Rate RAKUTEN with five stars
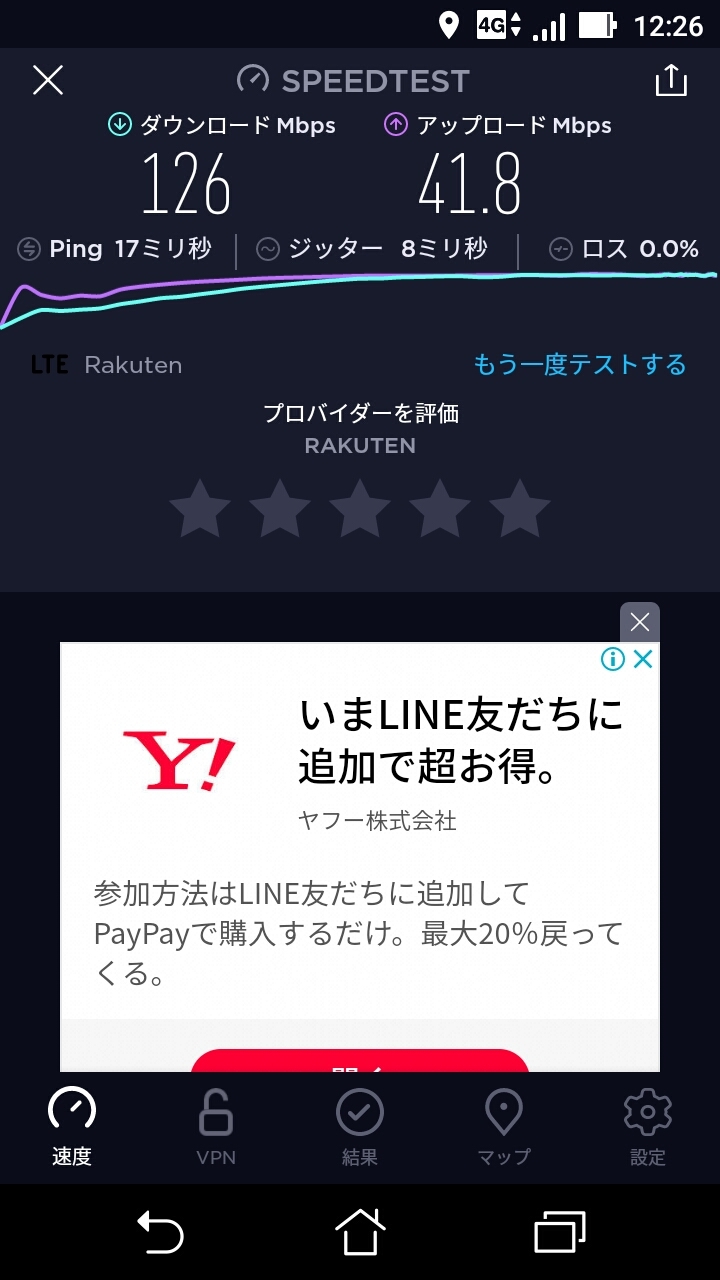 click(x=520, y=508)
